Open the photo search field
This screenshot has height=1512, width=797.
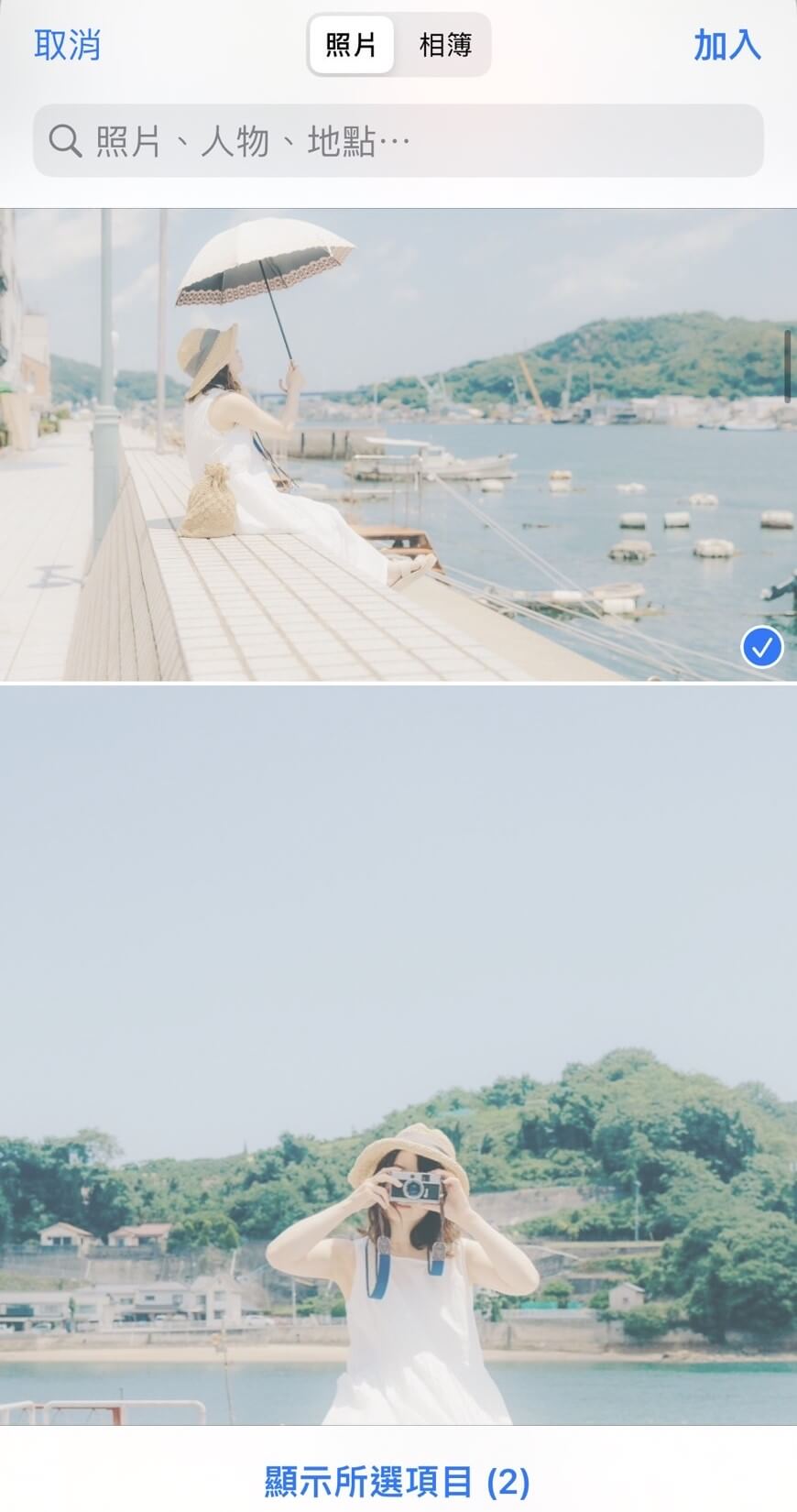click(x=398, y=141)
